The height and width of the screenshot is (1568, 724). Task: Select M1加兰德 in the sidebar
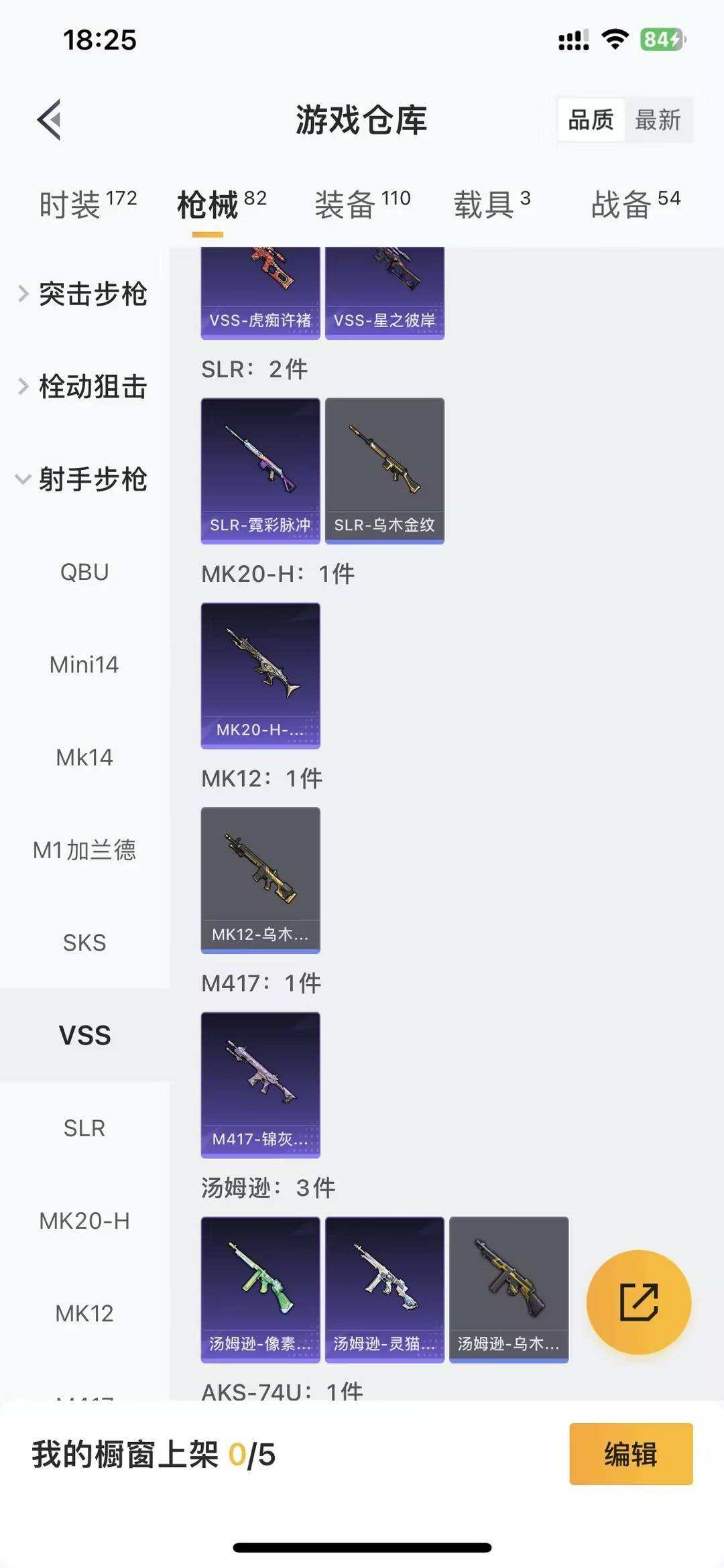point(84,850)
